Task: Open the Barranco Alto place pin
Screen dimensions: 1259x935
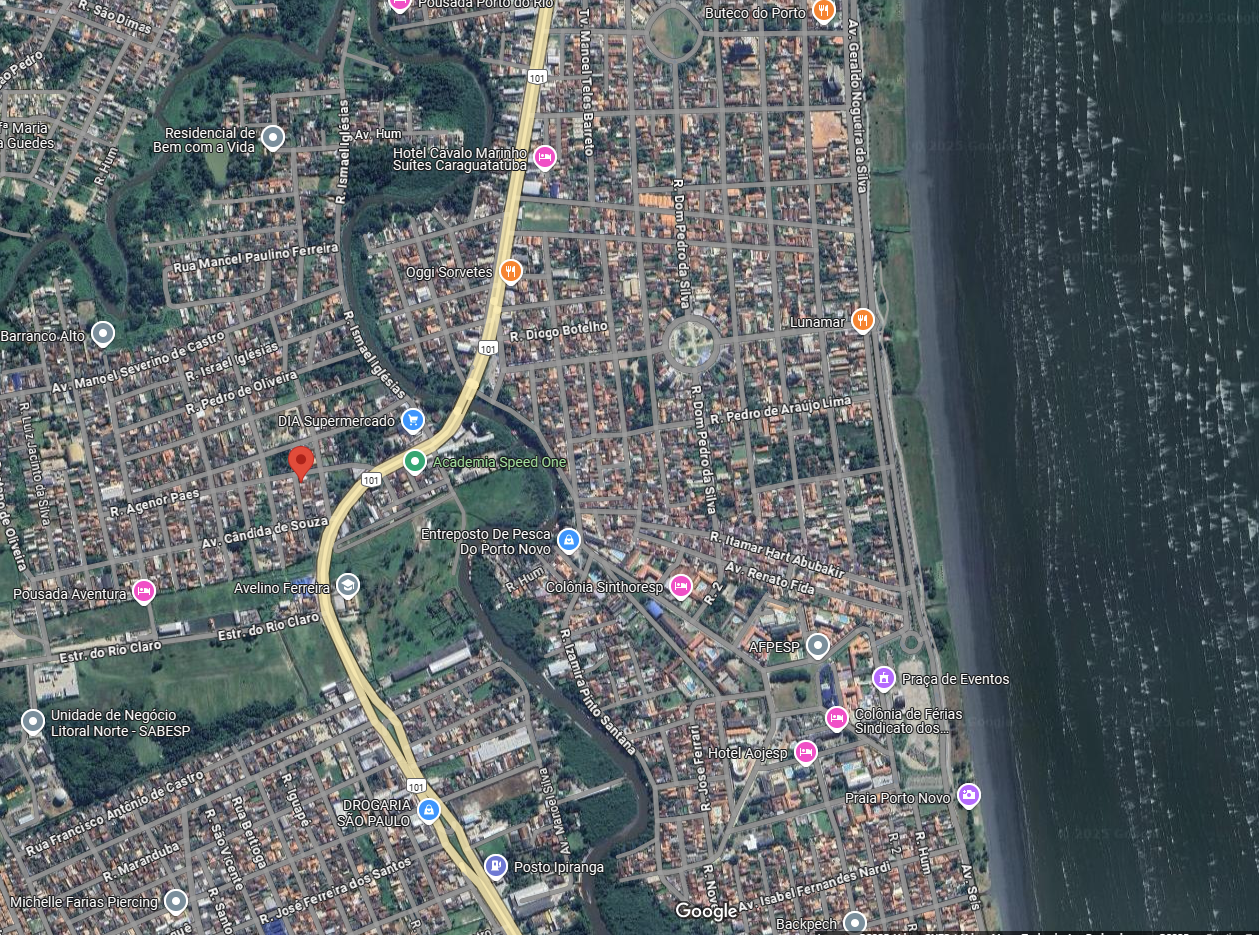Action: click(102, 334)
